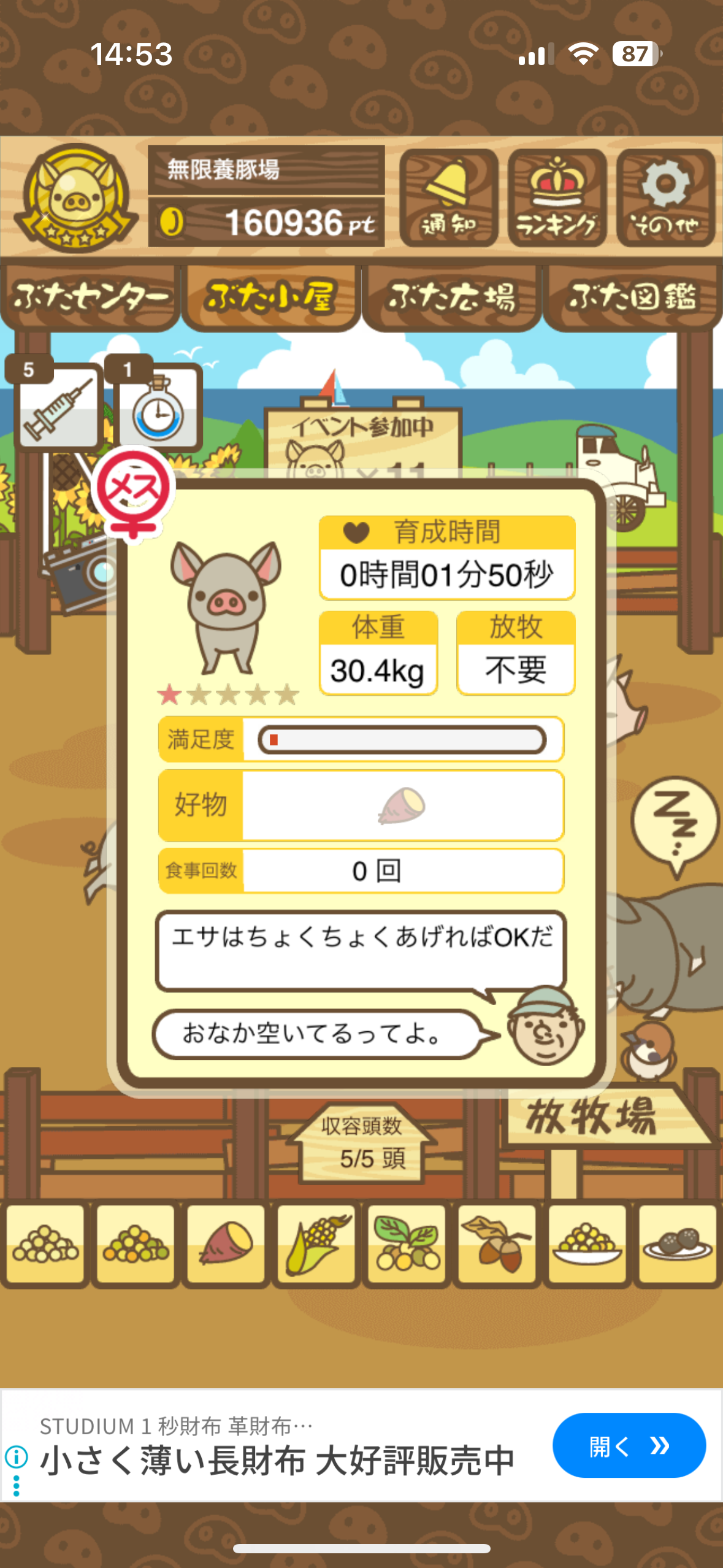Screen dimensions: 723x1568
Task: Select the sweet potato feed
Action: (x=226, y=1243)
